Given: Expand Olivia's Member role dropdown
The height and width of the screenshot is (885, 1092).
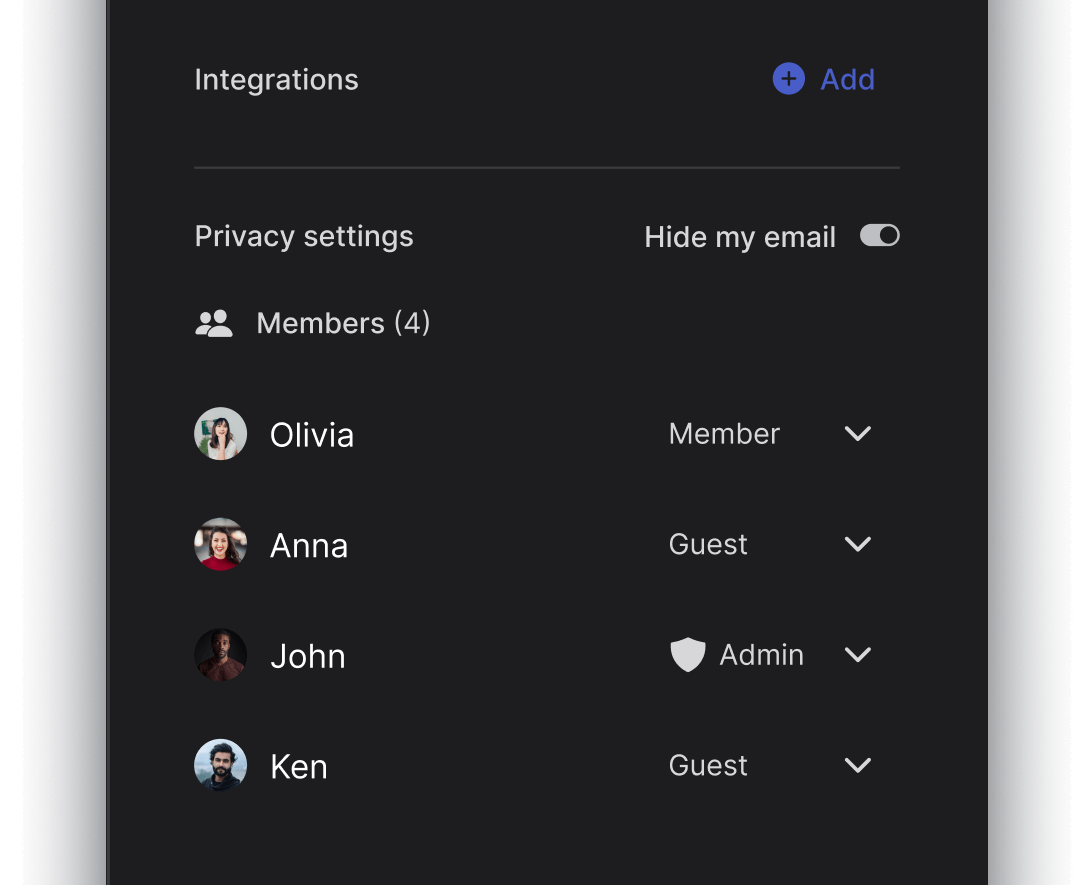Looking at the screenshot, I should coord(858,434).
